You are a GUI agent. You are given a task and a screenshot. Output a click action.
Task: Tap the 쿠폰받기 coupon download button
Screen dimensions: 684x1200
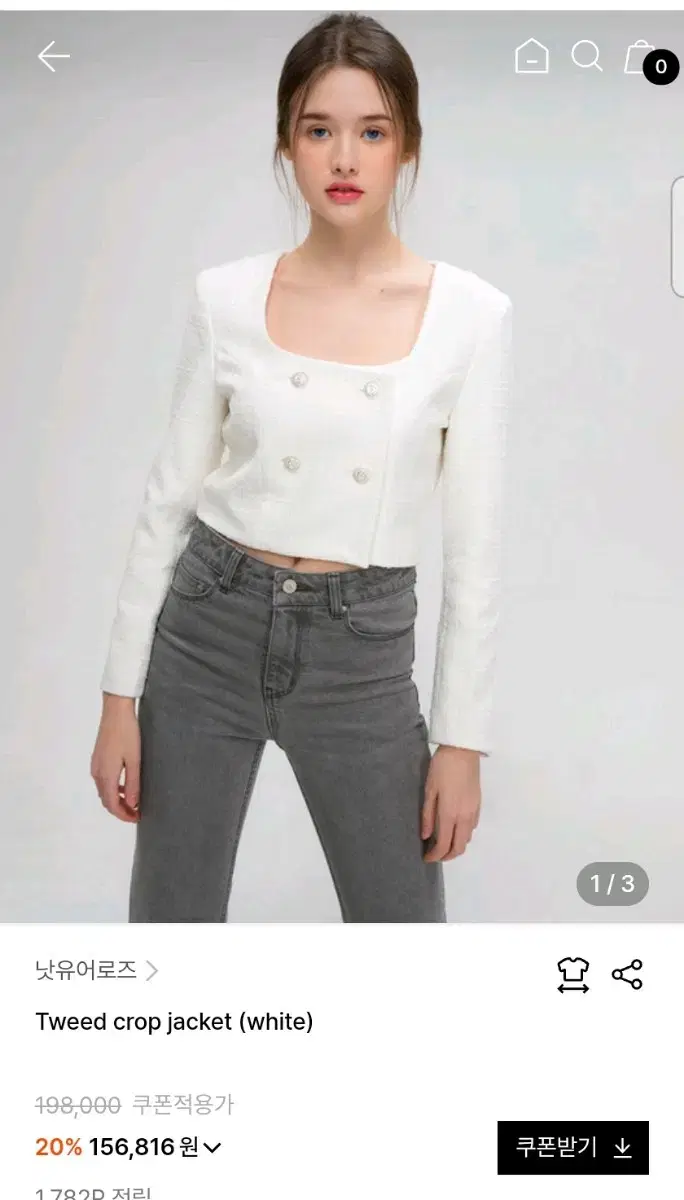[x=573, y=1147]
